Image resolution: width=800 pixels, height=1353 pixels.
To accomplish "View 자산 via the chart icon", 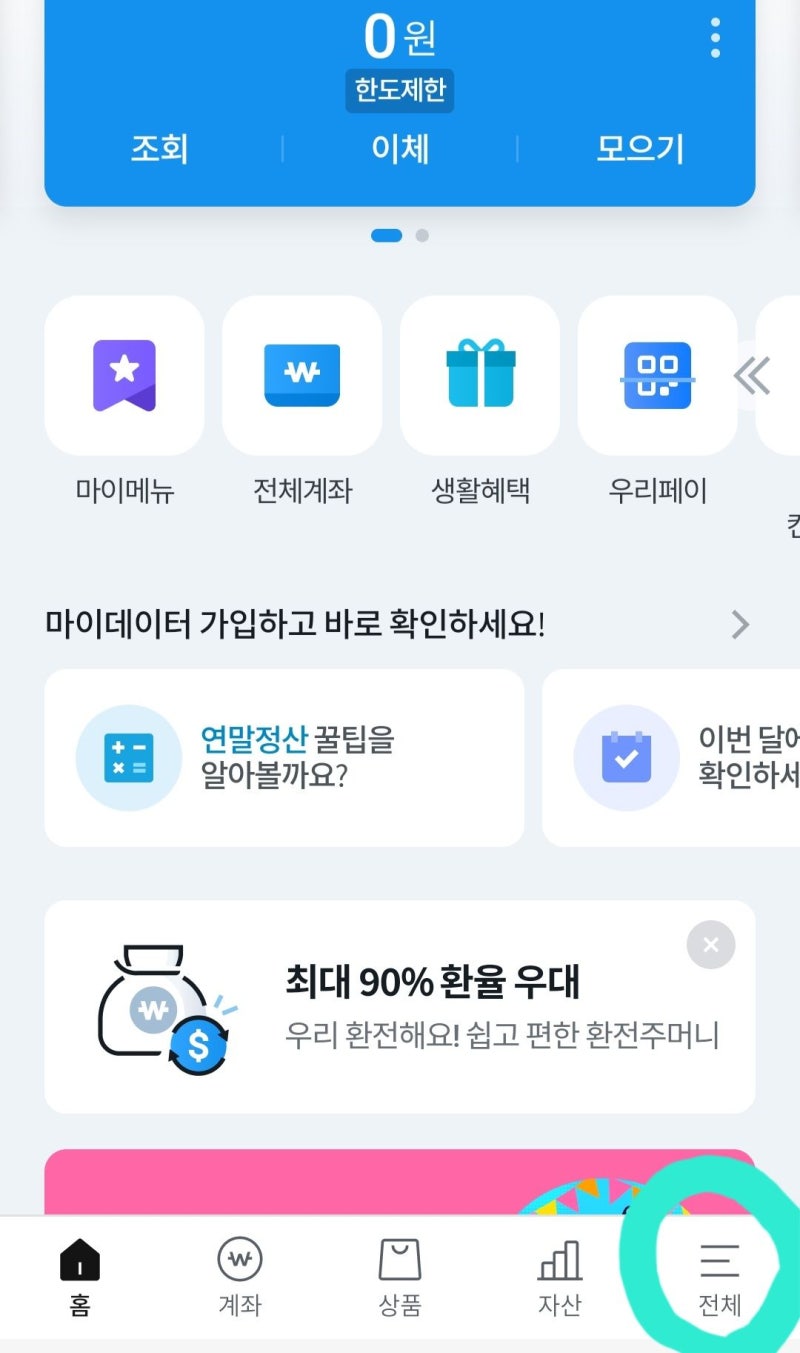I will tap(559, 1277).
